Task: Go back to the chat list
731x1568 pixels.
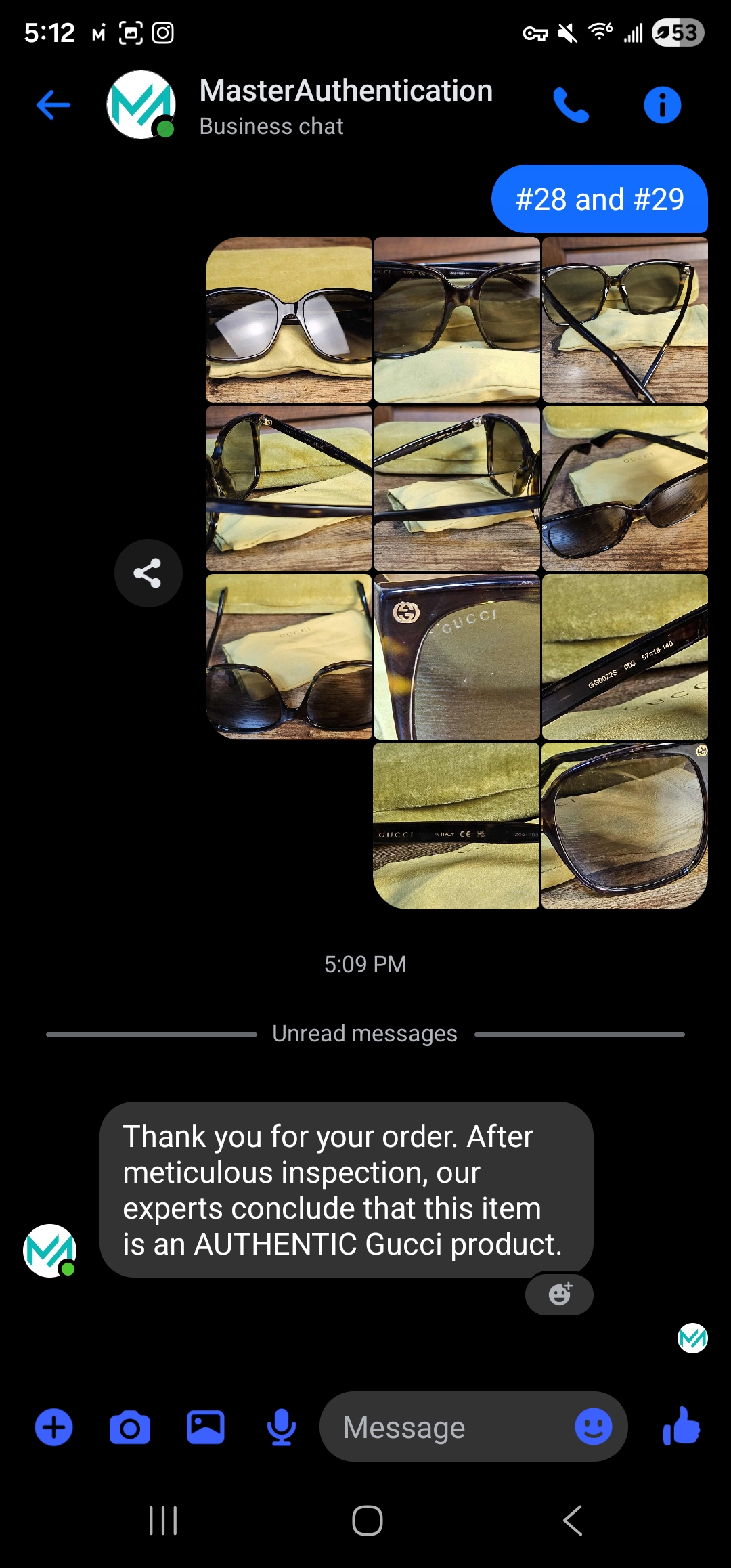Action: pos(53,105)
